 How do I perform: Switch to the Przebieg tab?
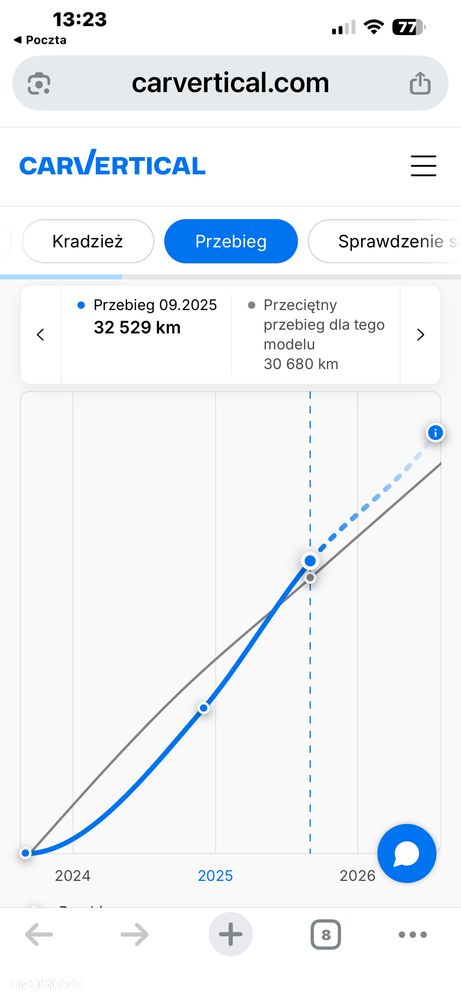pyautogui.click(x=230, y=241)
